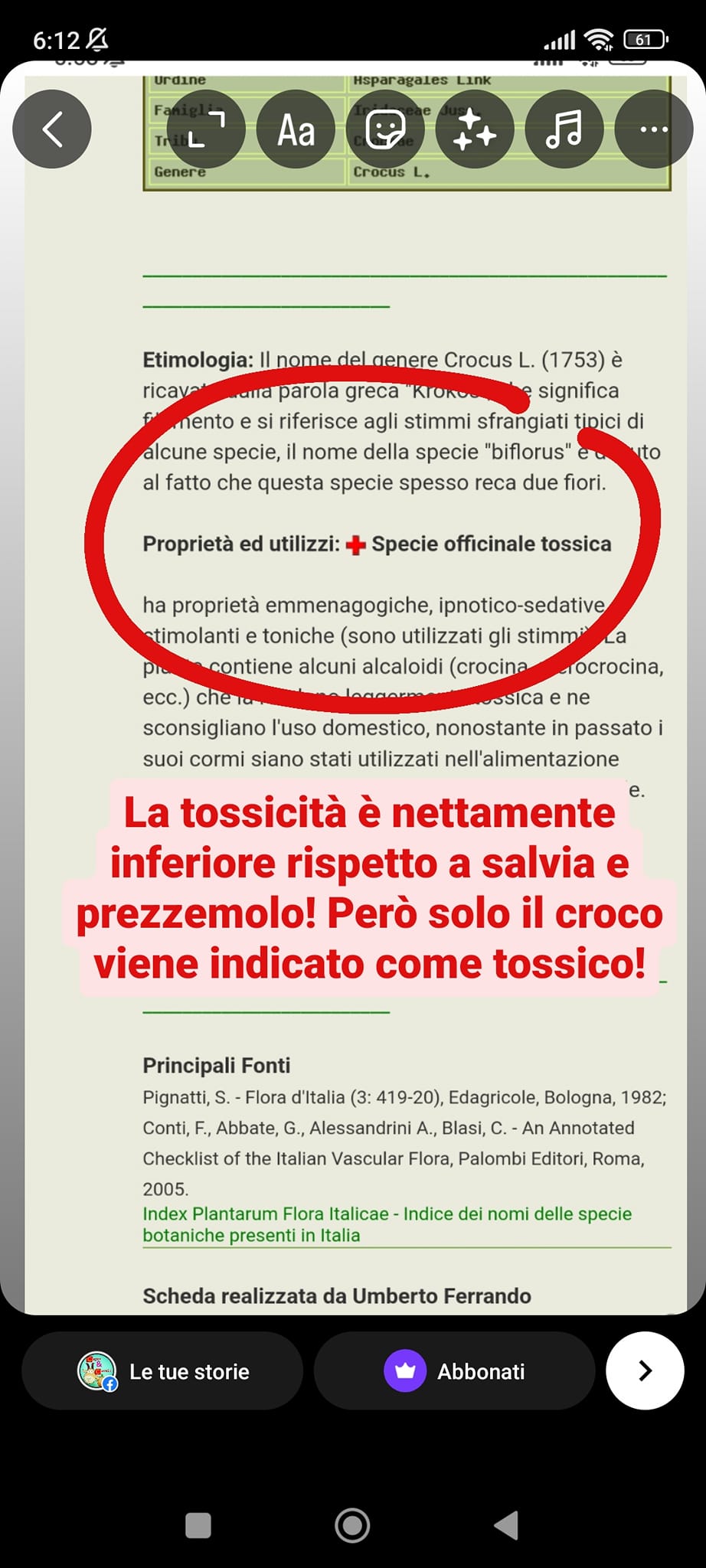Open recent apps from navigation bar
The image size is (706, 1568).
point(198,1525)
